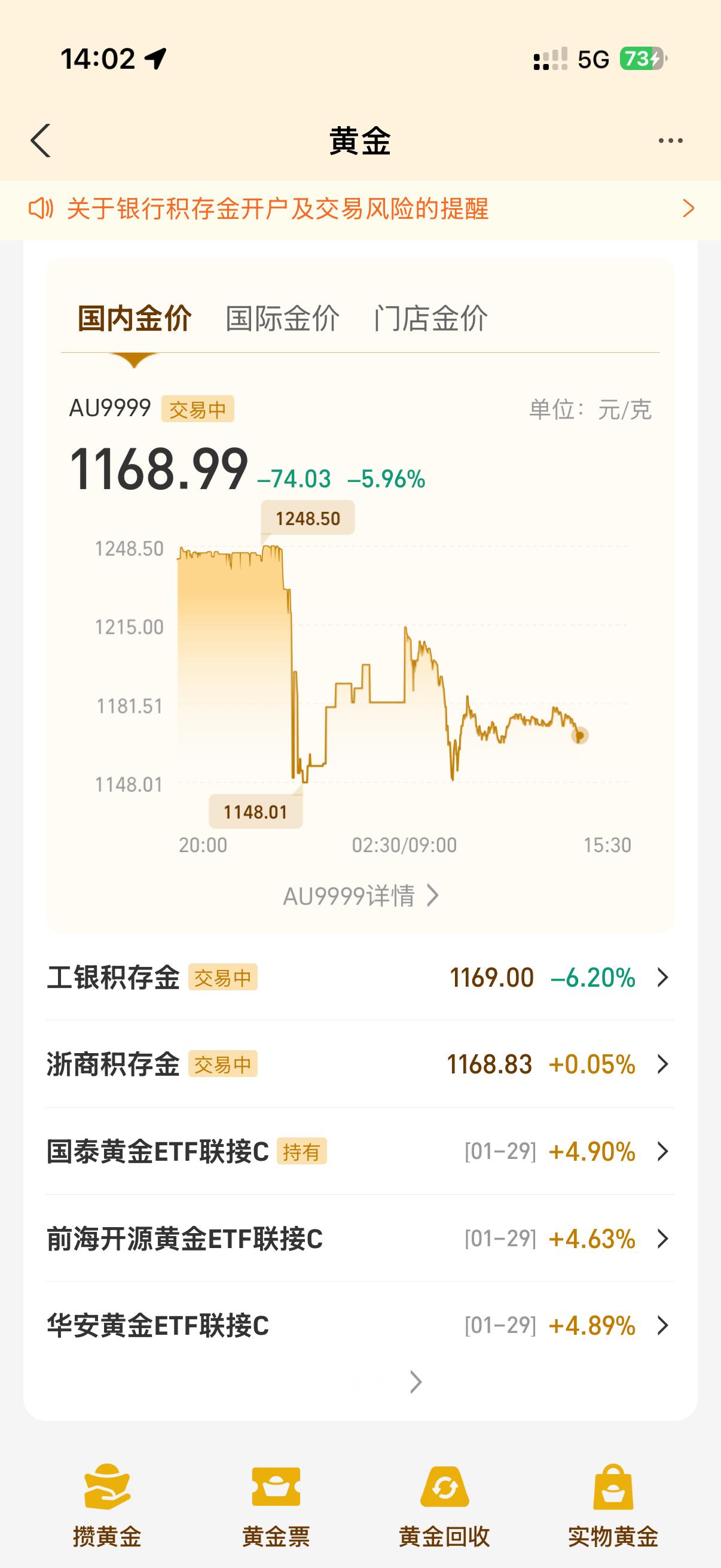The image size is (721, 1568).
Task: Open details for 浙商积存金
Action: pyautogui.click(x=360, y=1064)
